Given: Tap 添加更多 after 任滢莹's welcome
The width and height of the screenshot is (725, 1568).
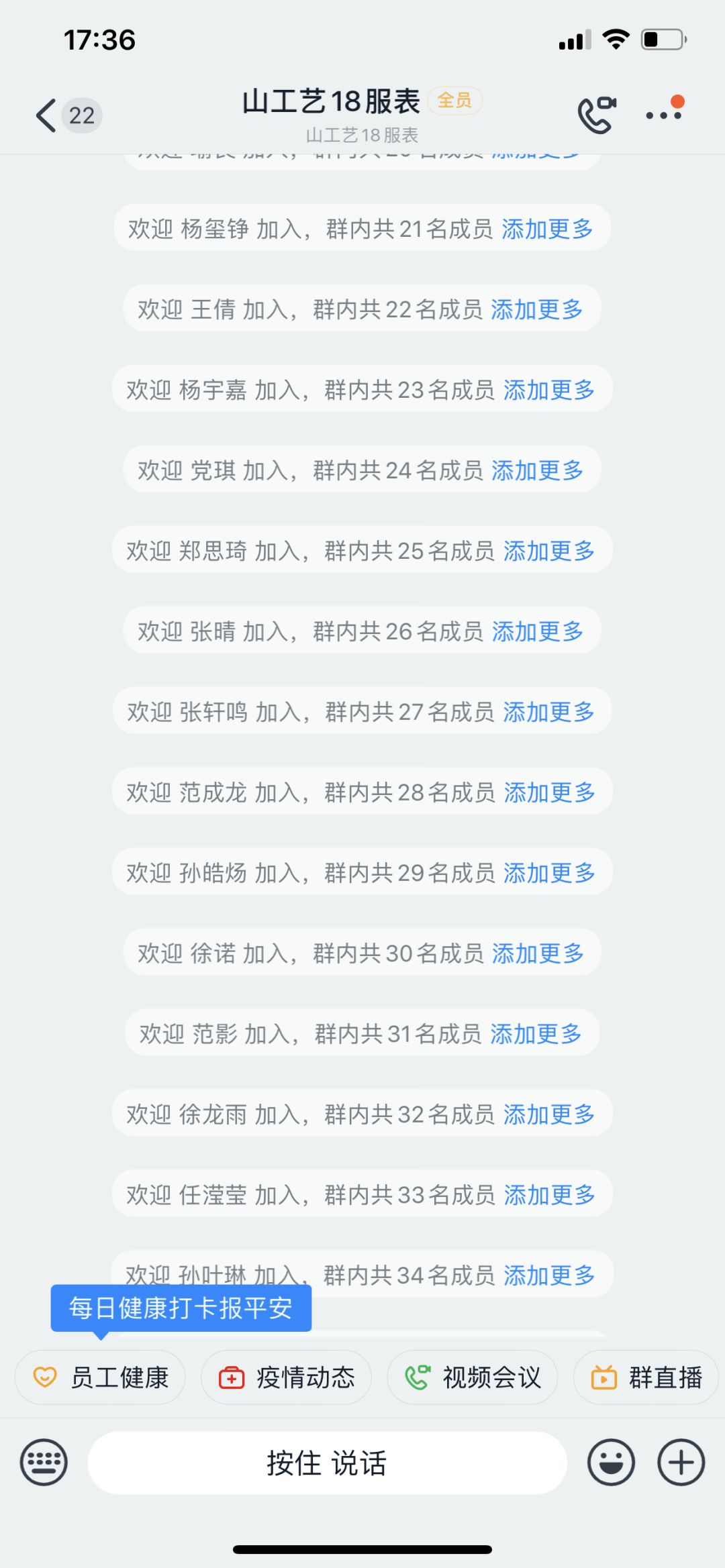Looking at the screenshot, I should (x=549, y=1195).
